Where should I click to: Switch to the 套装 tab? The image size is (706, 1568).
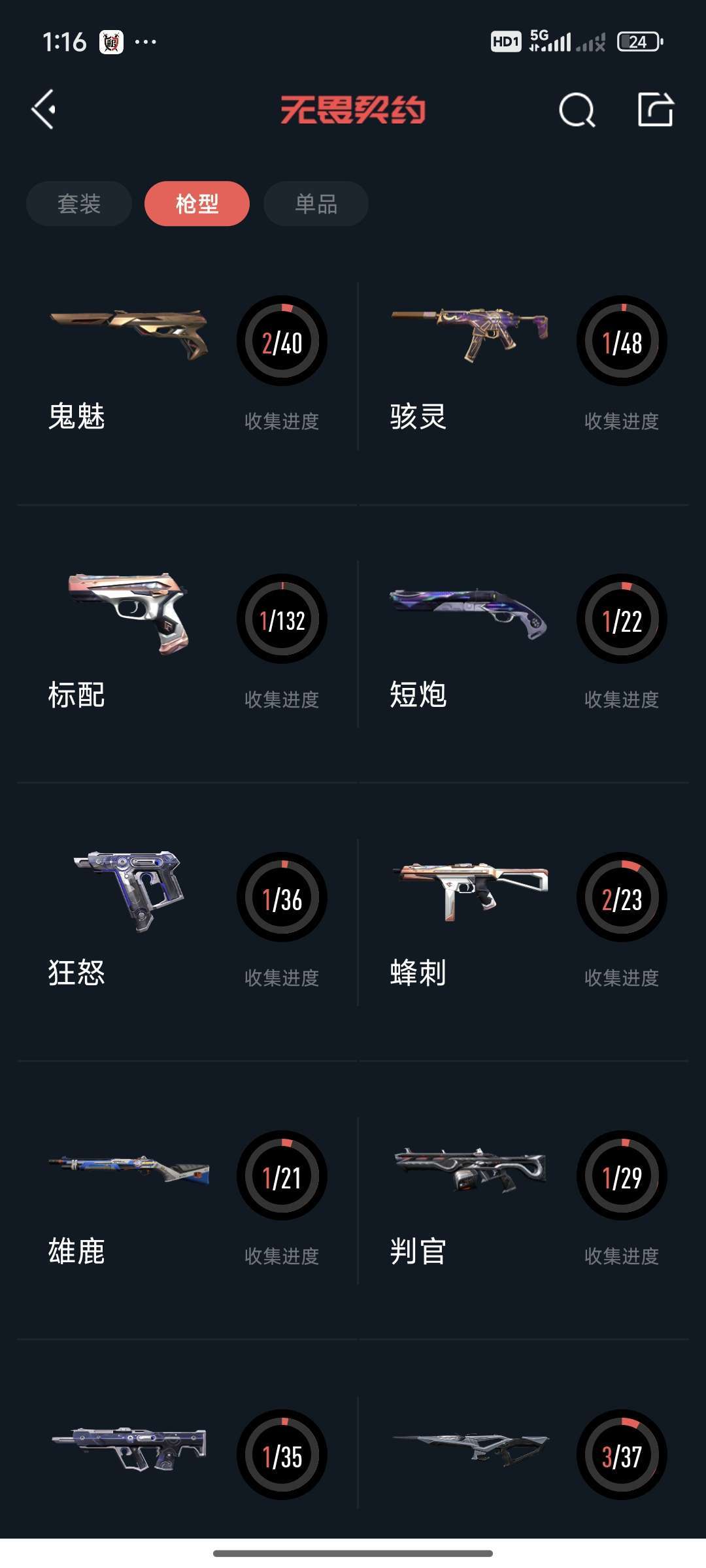(x=78, y=203)
